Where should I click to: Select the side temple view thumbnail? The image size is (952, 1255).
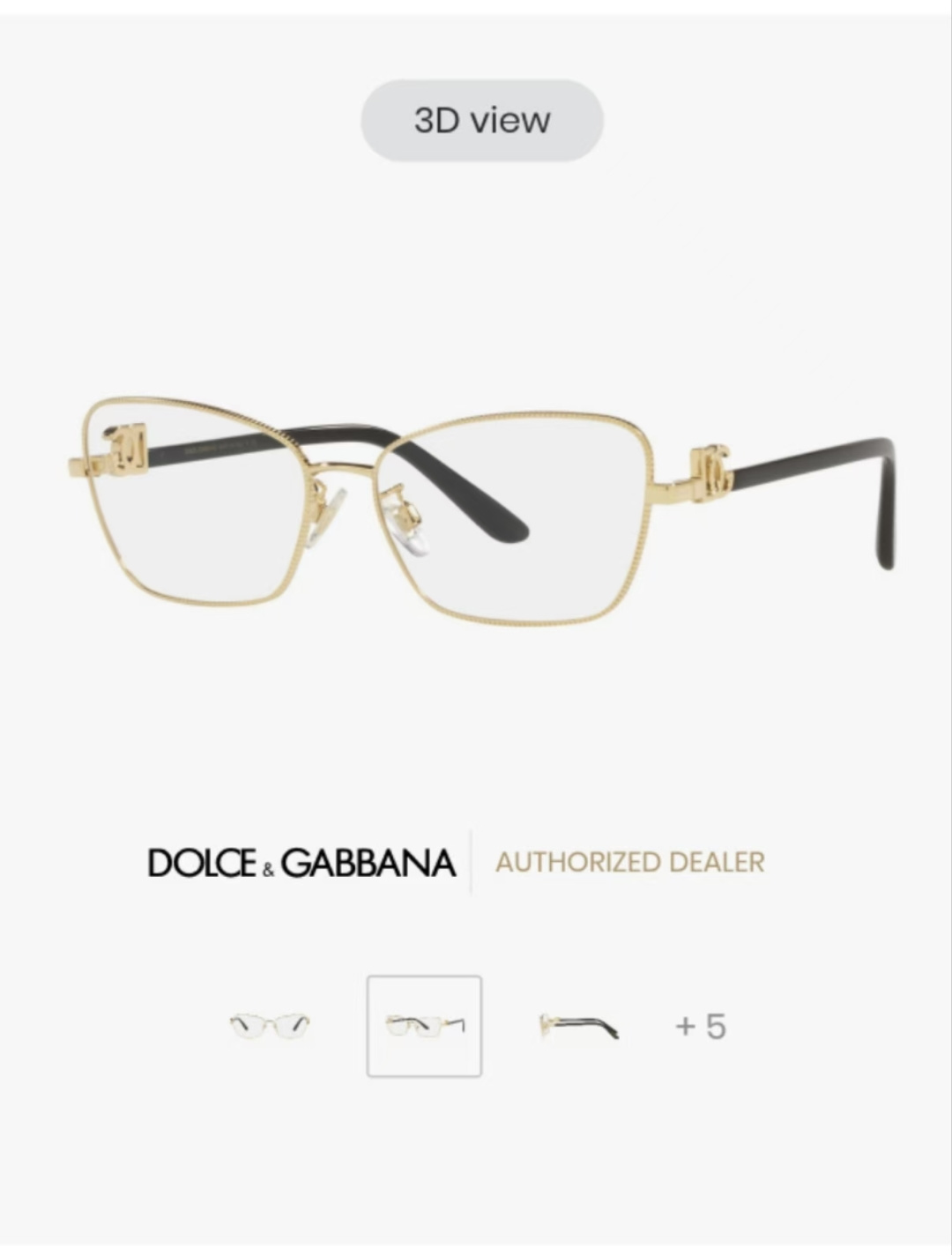pyautogui.click(x=578, y=1026)
